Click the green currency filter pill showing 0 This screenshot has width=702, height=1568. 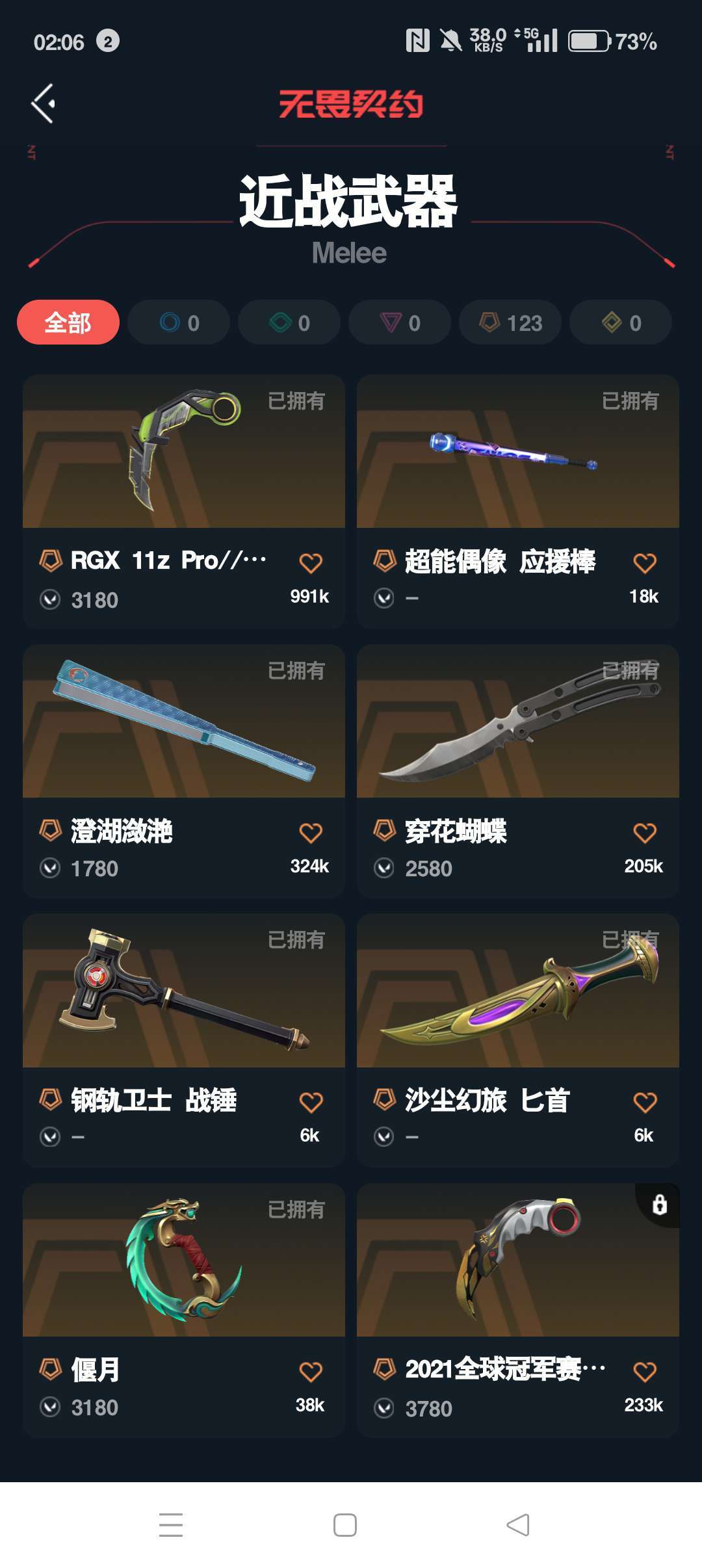coord(288,322)
